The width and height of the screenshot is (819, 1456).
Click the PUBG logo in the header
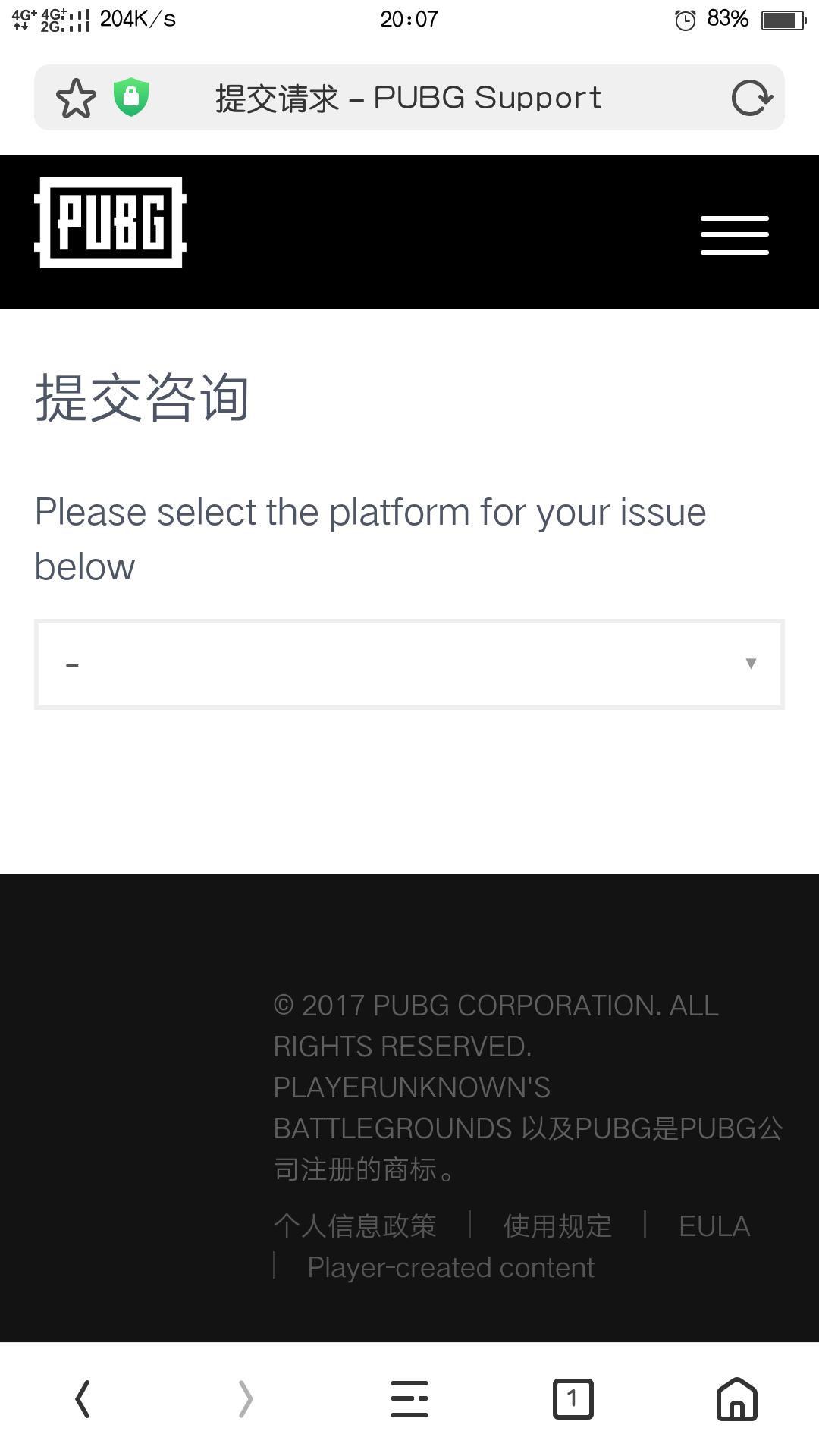[x=109, y=224]
